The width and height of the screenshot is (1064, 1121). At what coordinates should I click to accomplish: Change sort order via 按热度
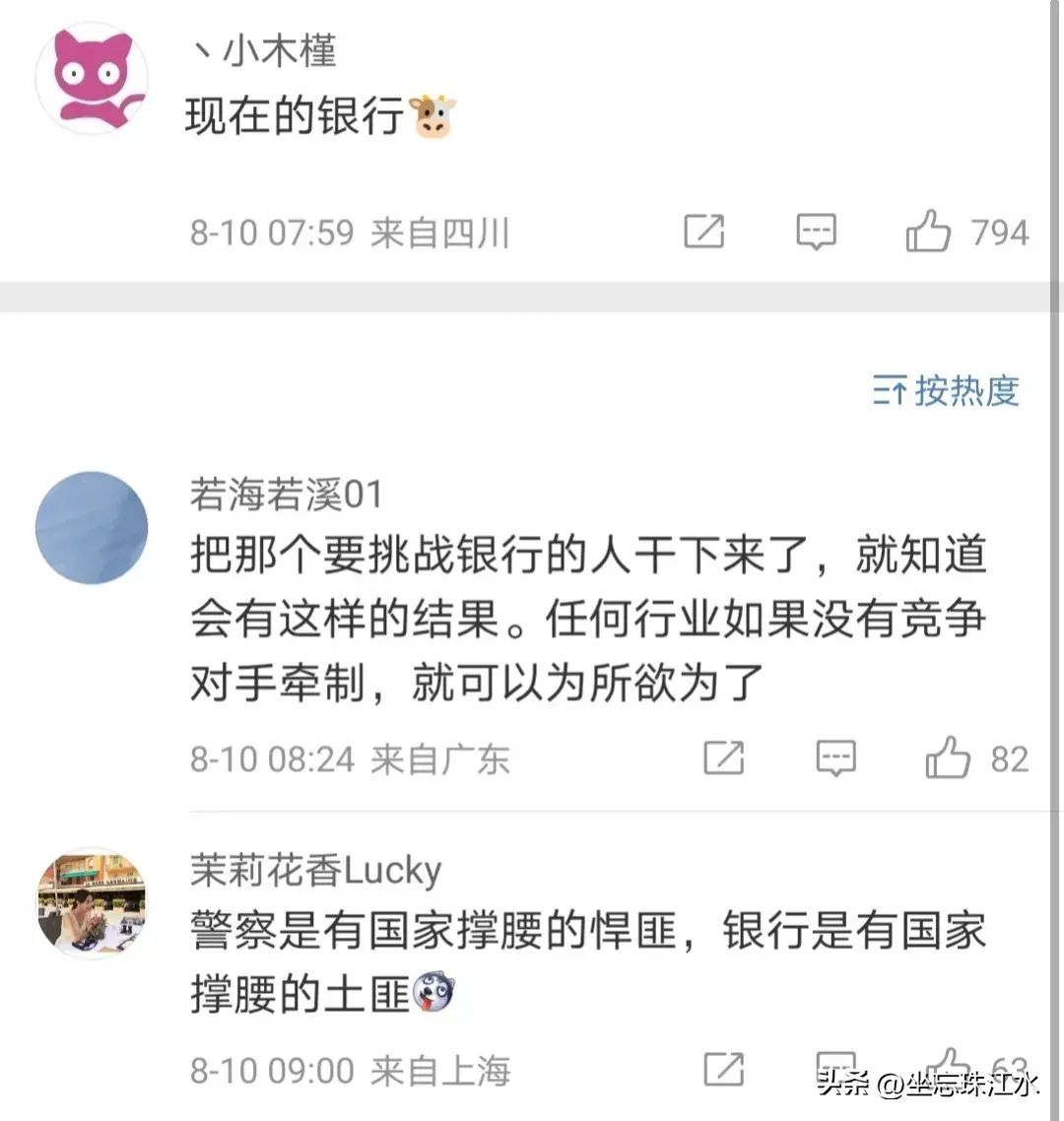(x=946, y=391)
